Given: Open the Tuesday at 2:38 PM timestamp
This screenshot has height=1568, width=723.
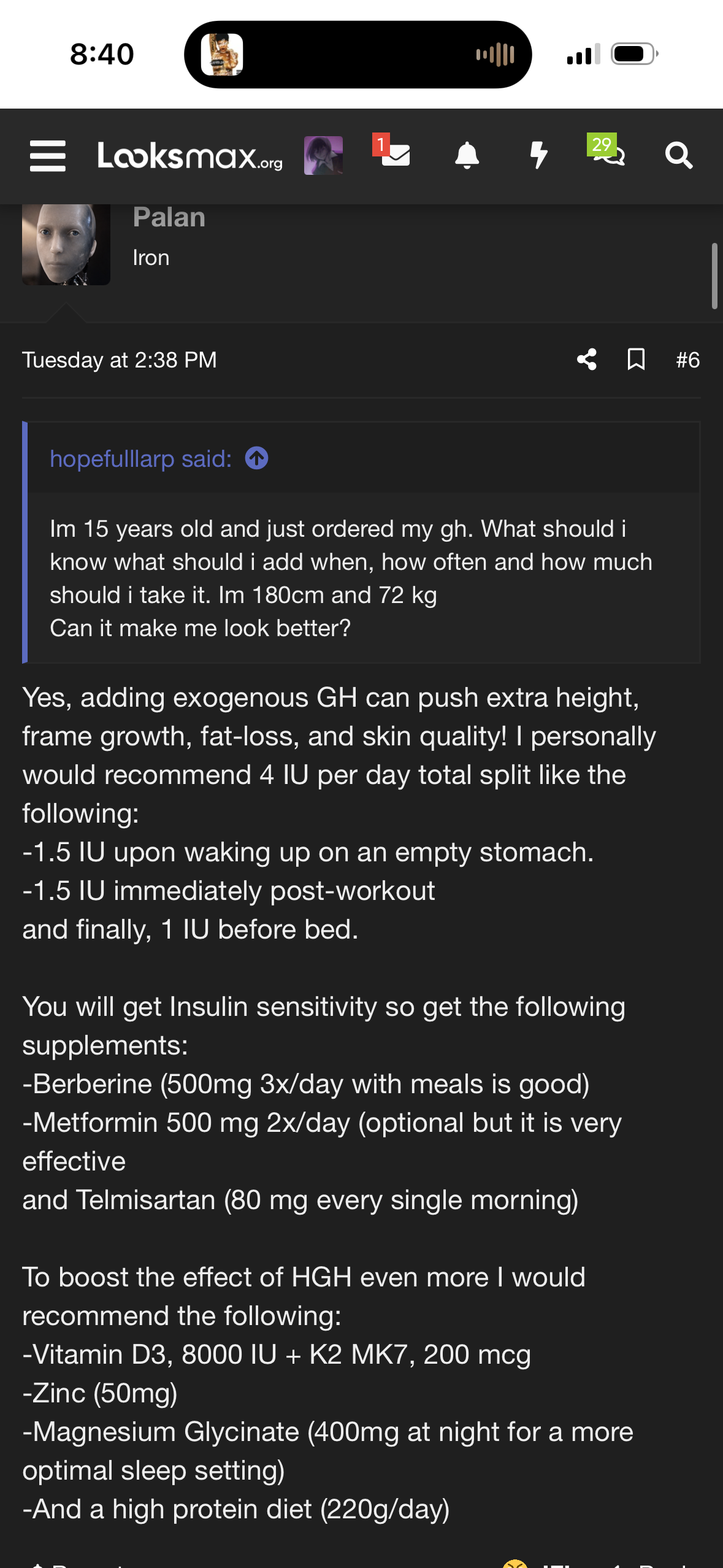Looking at the screenshot, I should pos(120,360).
